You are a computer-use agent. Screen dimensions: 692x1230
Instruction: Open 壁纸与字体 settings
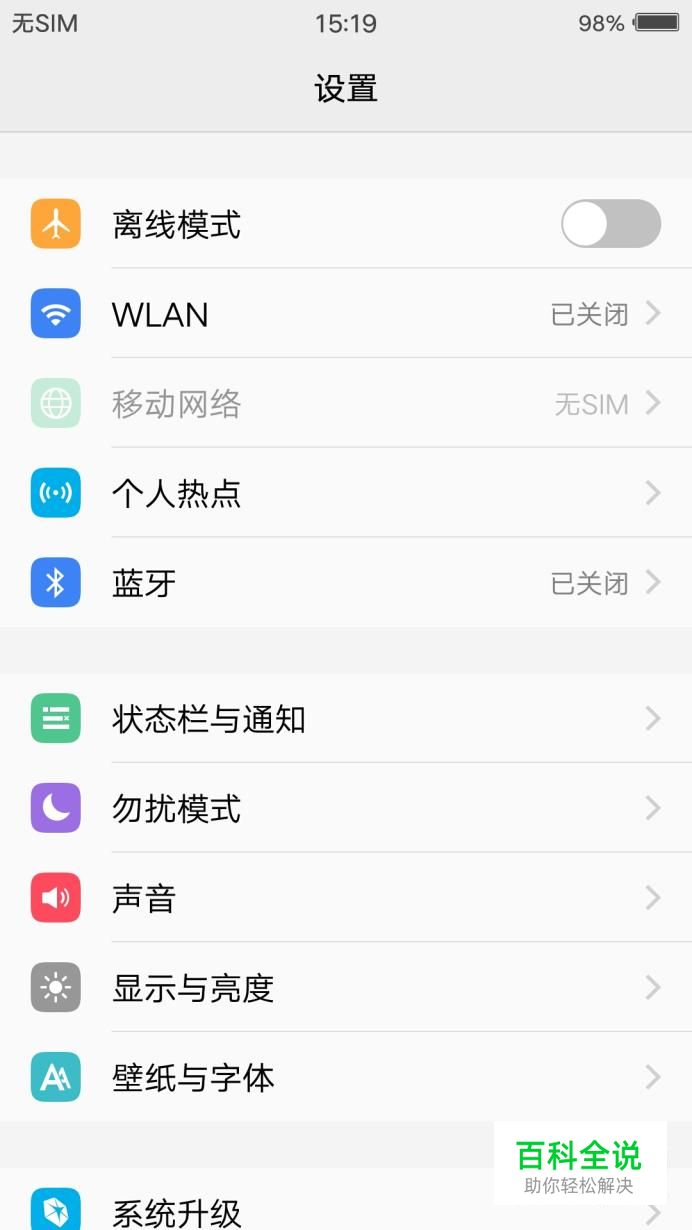click(x=345, y=1077)
